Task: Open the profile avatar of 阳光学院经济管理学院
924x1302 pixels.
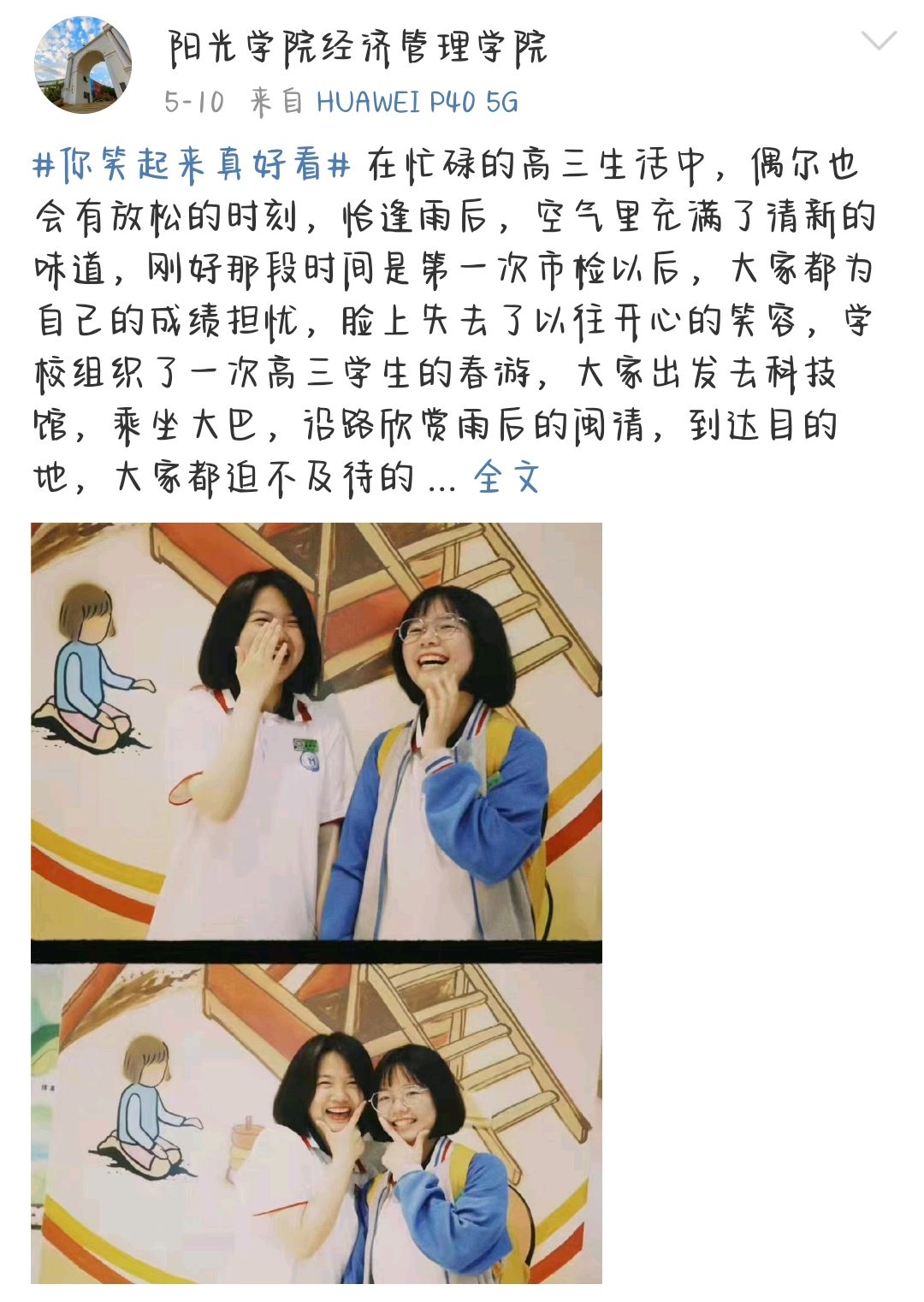Action: (x=83, y=65)
